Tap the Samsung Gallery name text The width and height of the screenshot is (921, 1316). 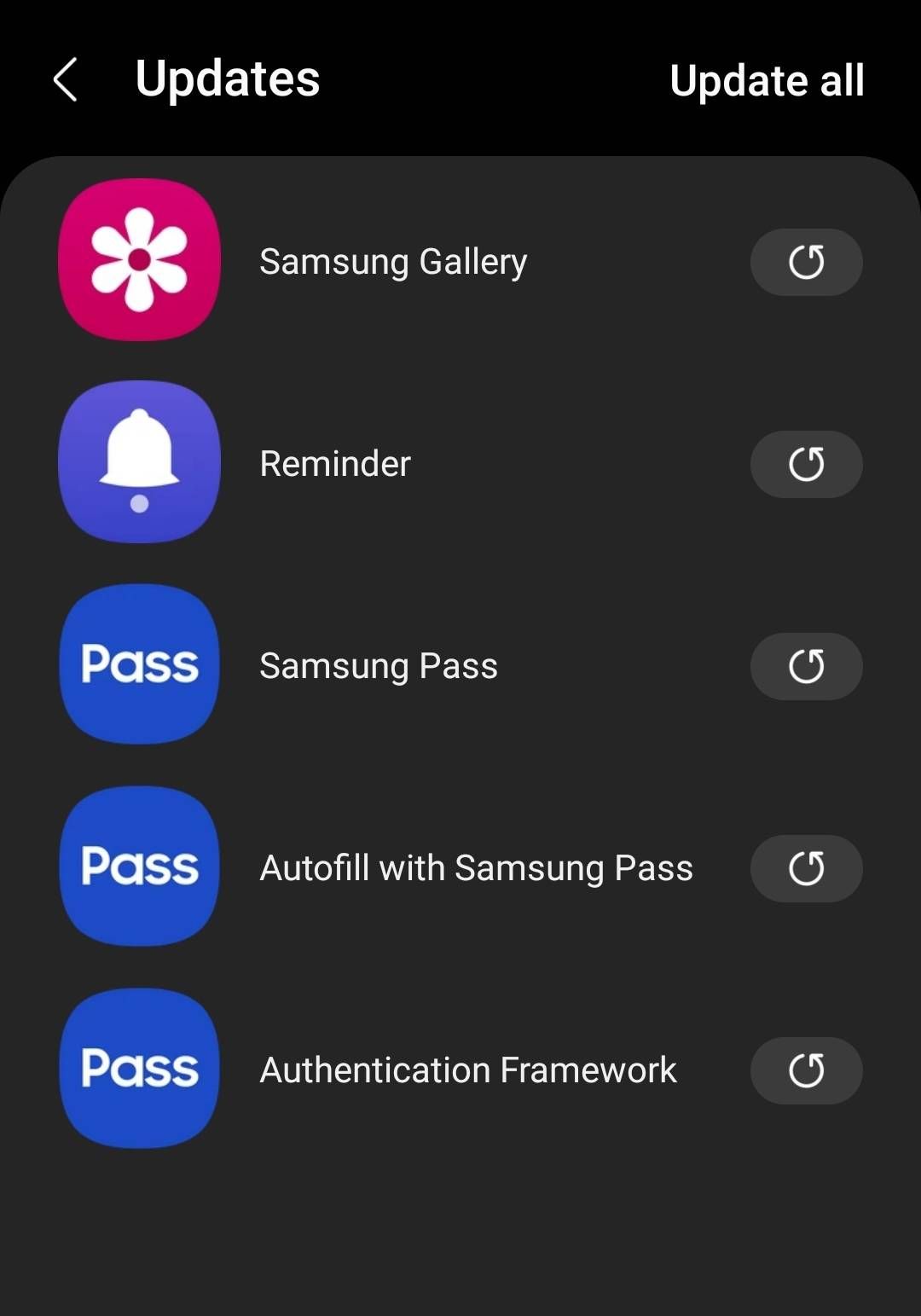(393, 261)
